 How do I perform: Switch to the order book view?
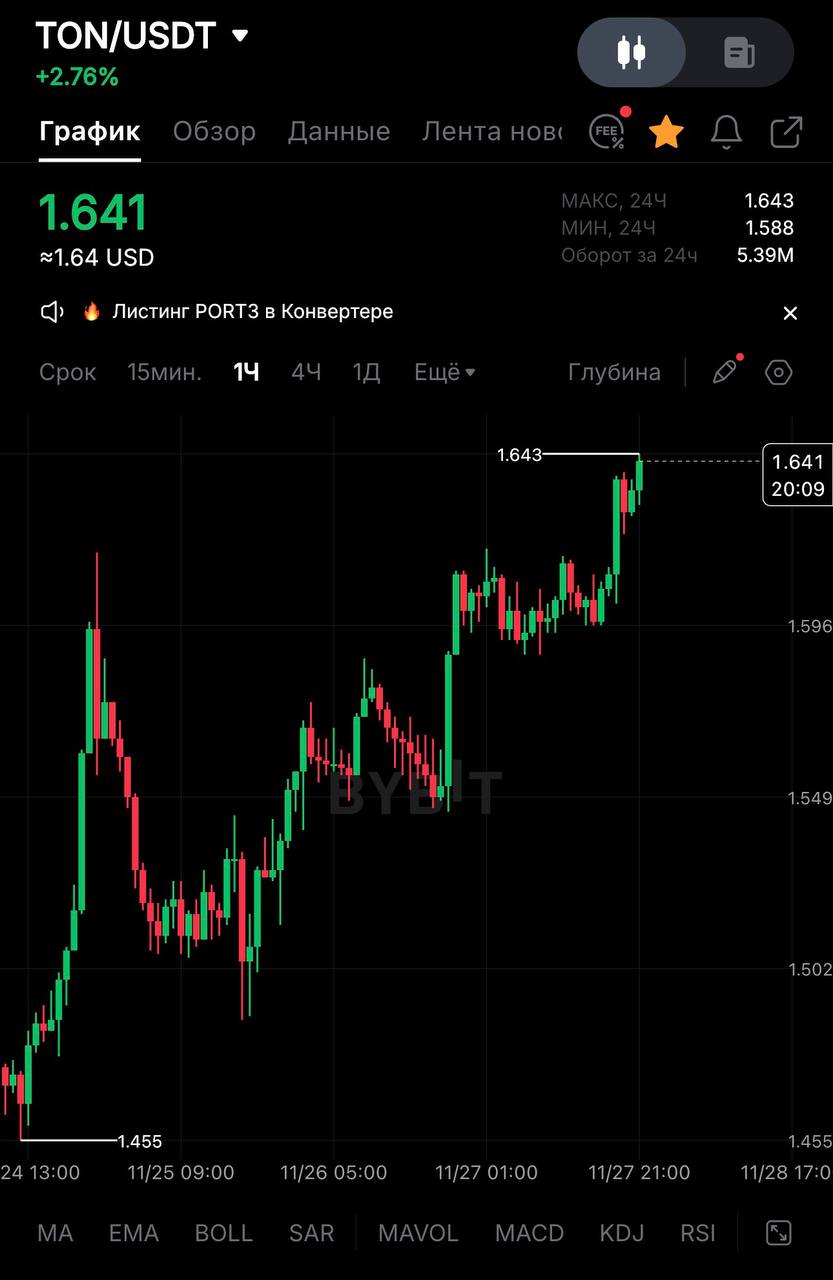[x=739, y=52]
